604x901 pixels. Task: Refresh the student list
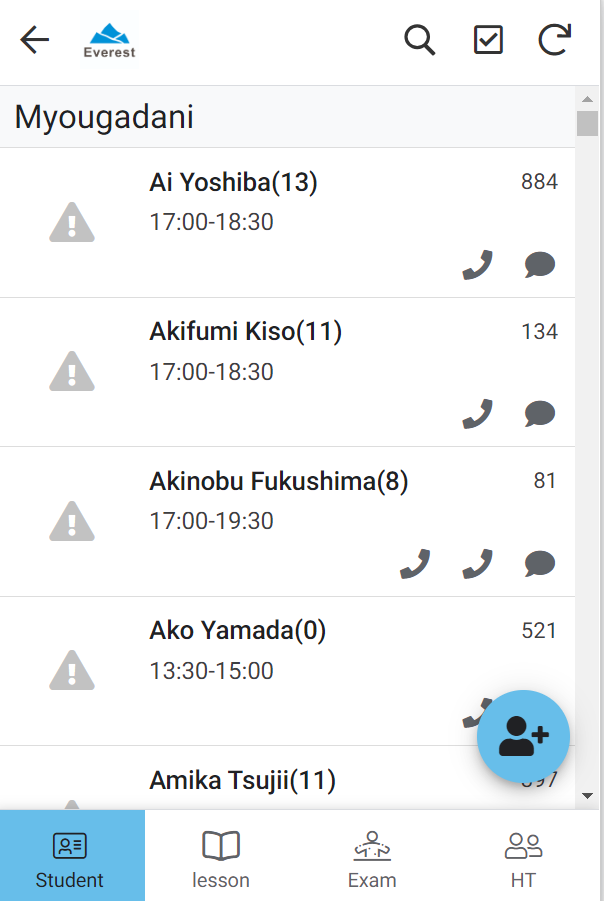[555, 40]
